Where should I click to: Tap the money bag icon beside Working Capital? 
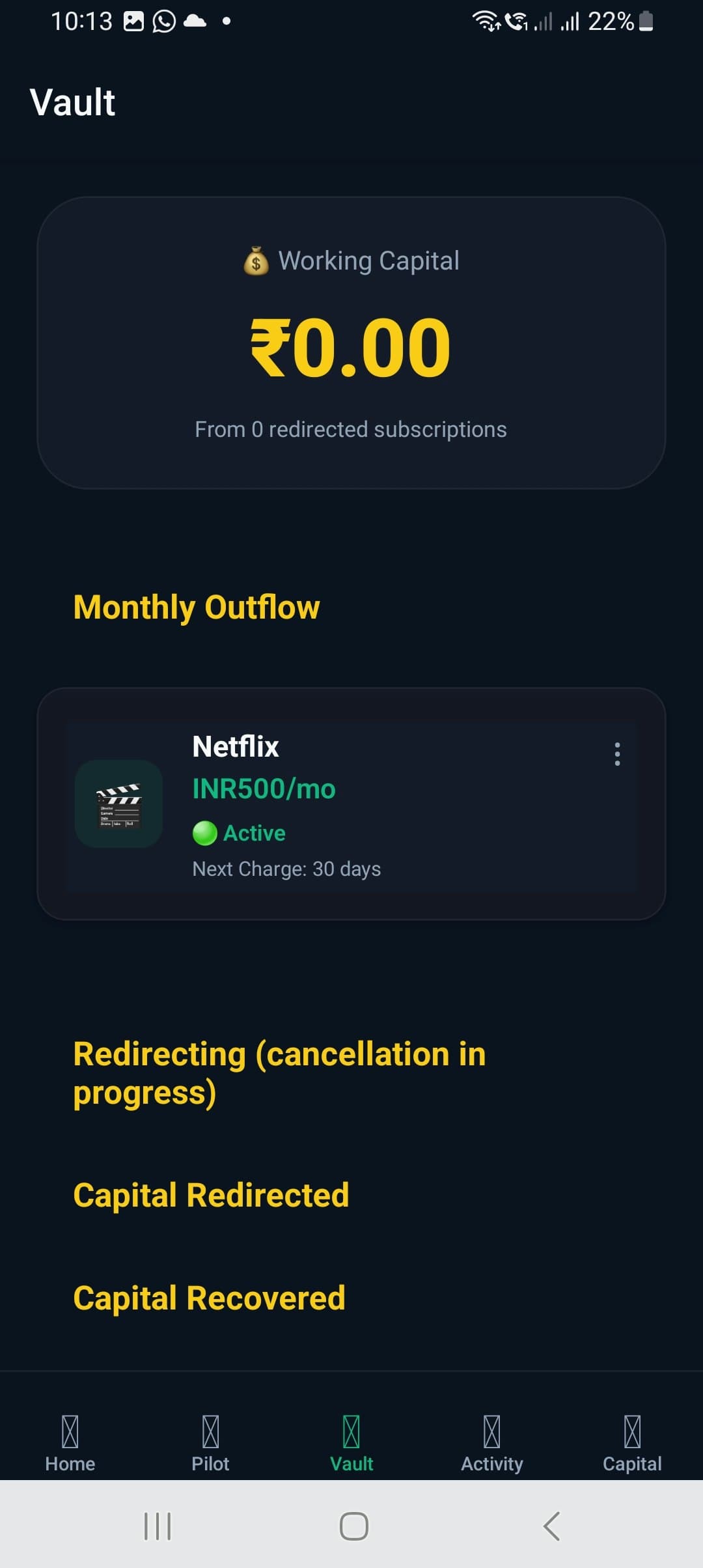[256, 260]
